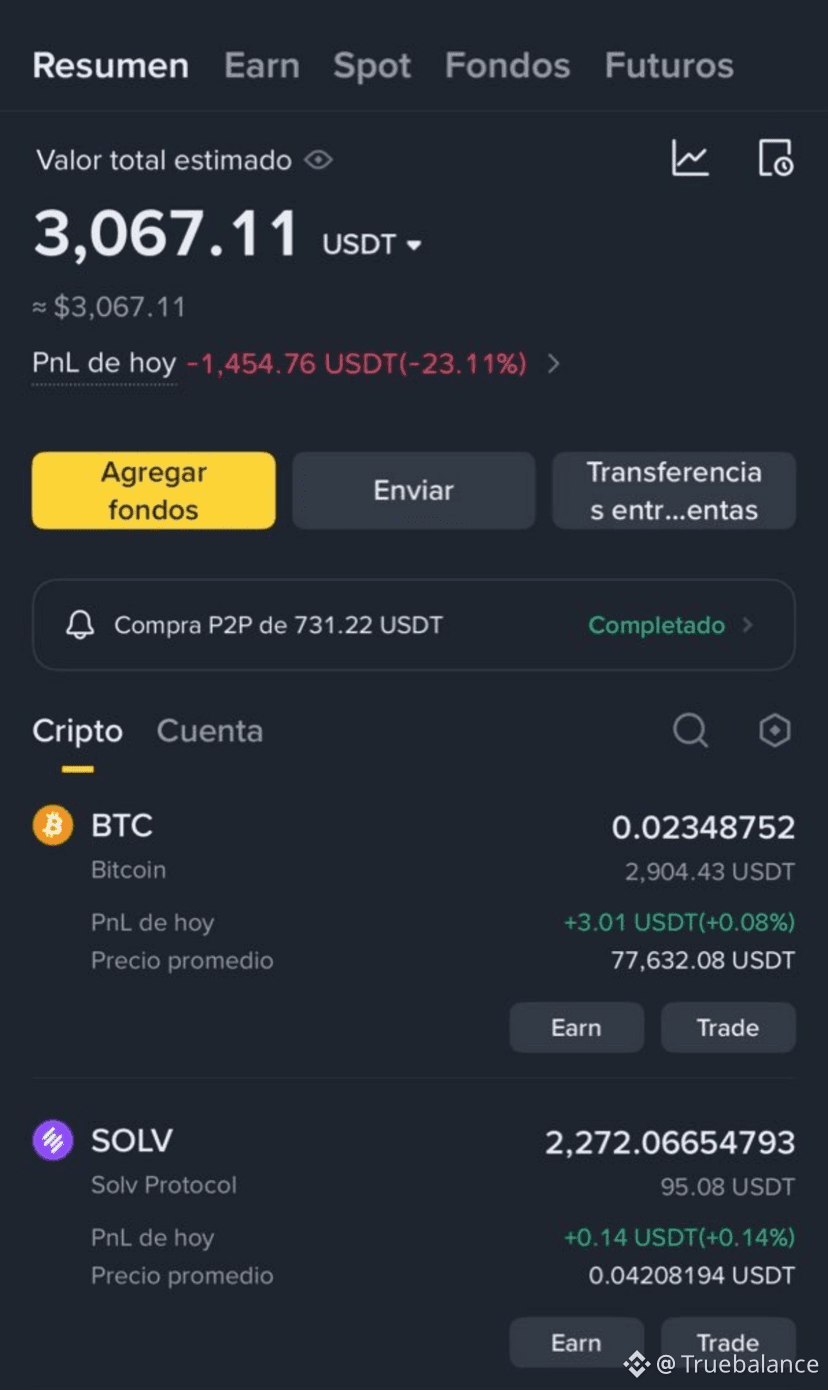
Task: Click the Enviar button
Action: [x=413, y=490]
